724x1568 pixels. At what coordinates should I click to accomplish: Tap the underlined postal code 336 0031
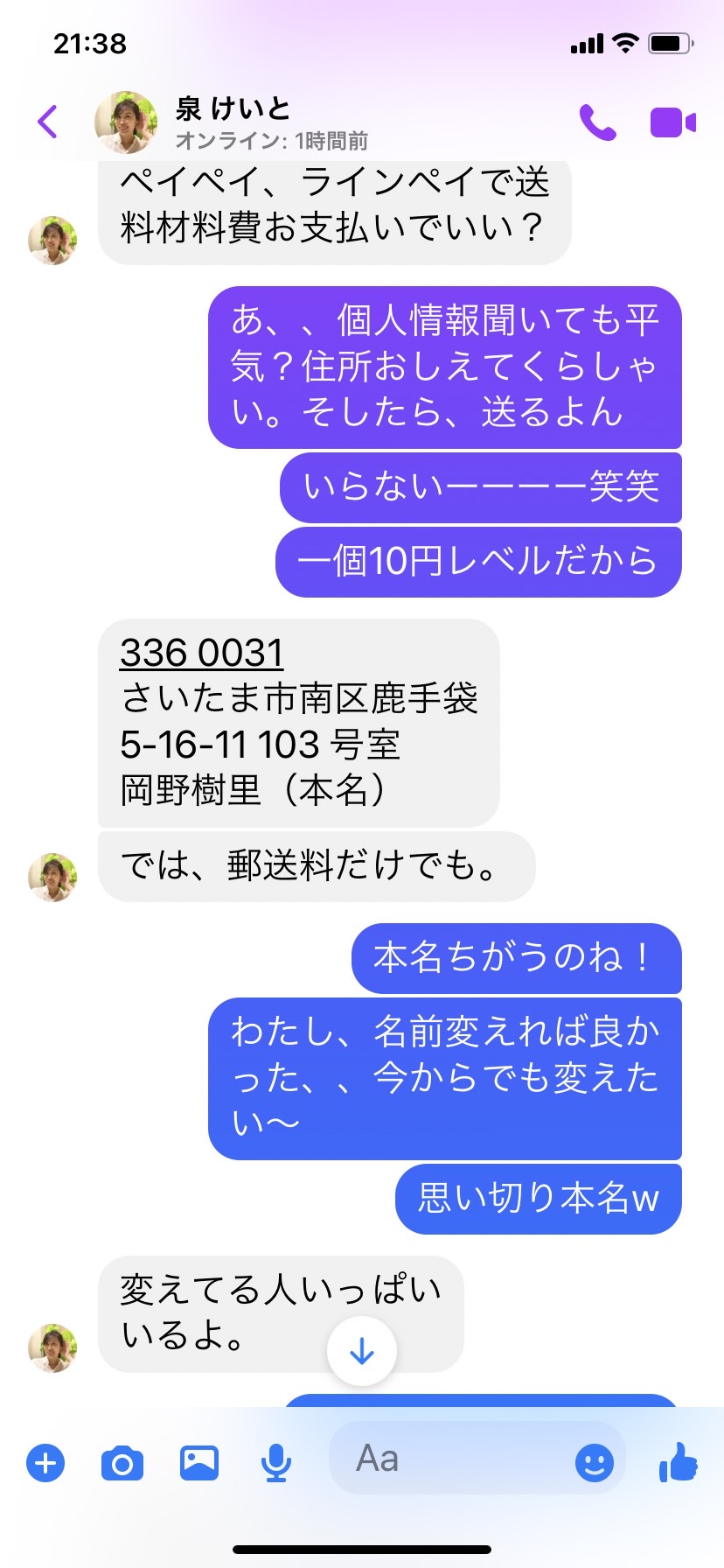pyautogui.click(x=202, y=653)
